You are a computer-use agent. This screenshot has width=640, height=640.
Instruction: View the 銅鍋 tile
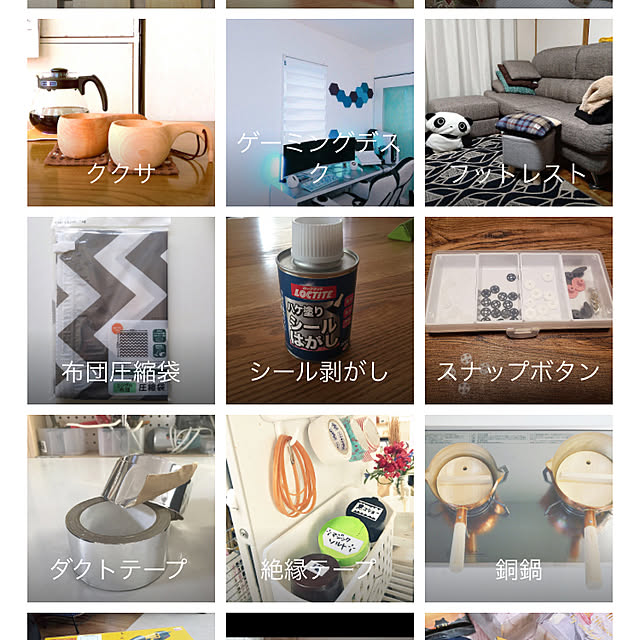[x=518, y=508]
